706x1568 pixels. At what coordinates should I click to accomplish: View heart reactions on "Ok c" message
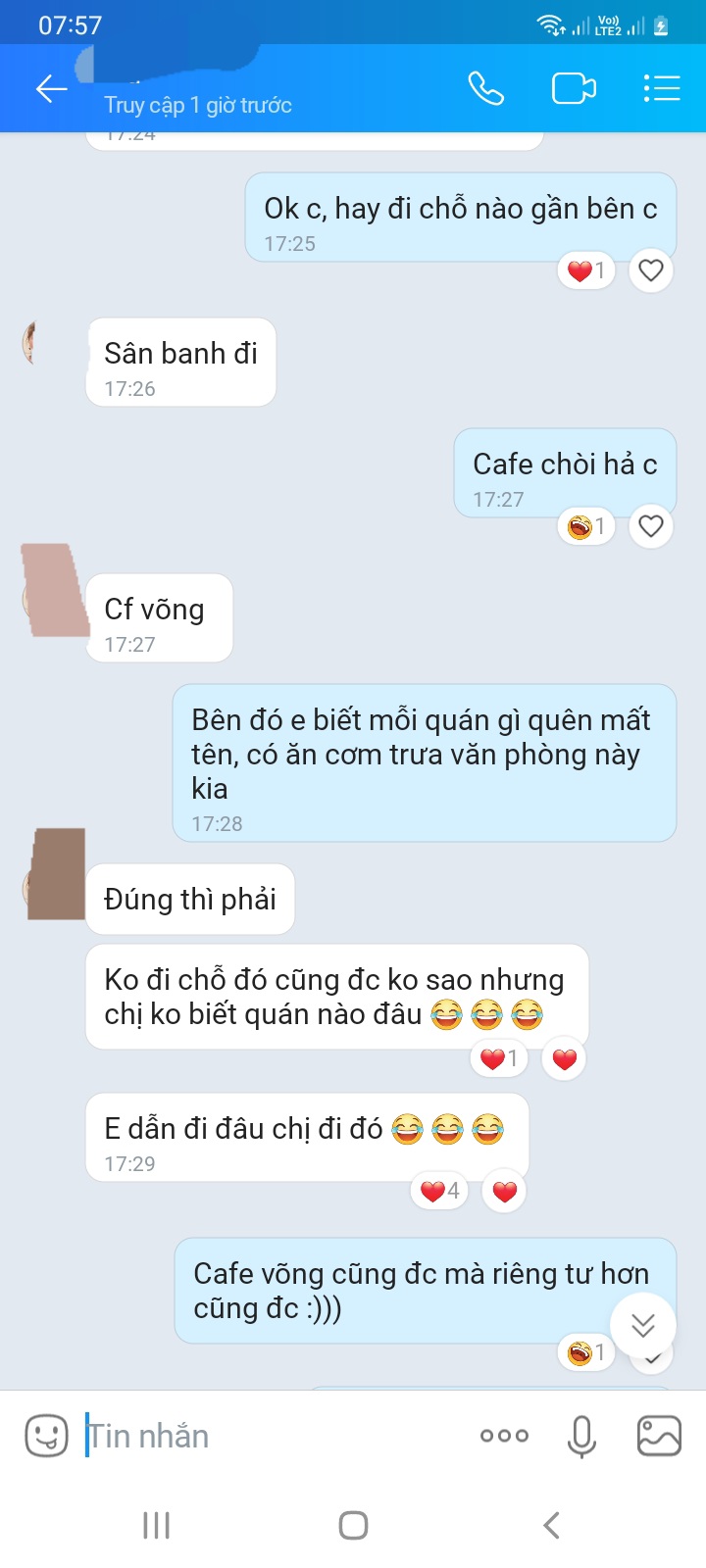tap(586, 270)
